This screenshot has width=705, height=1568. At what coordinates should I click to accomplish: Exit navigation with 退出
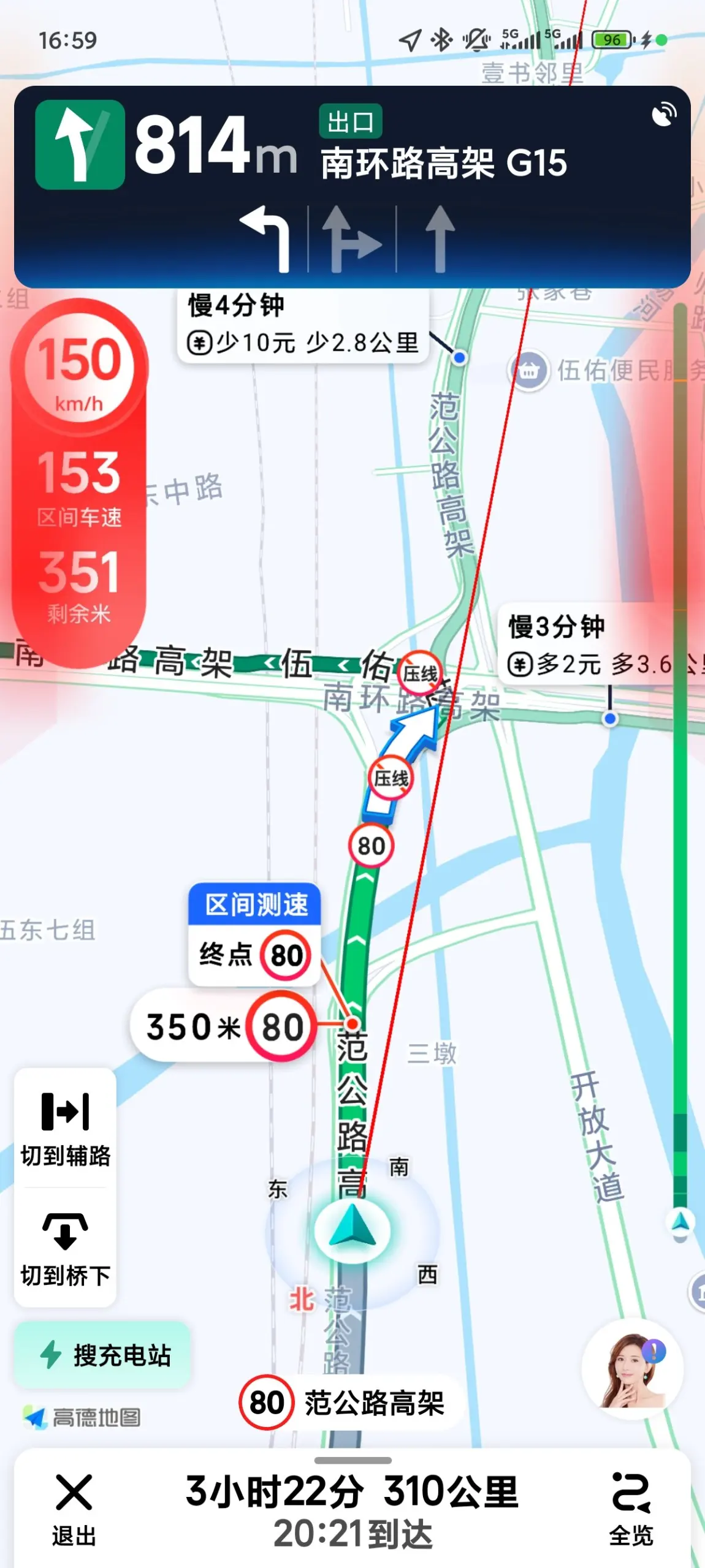pos(74,1509)
